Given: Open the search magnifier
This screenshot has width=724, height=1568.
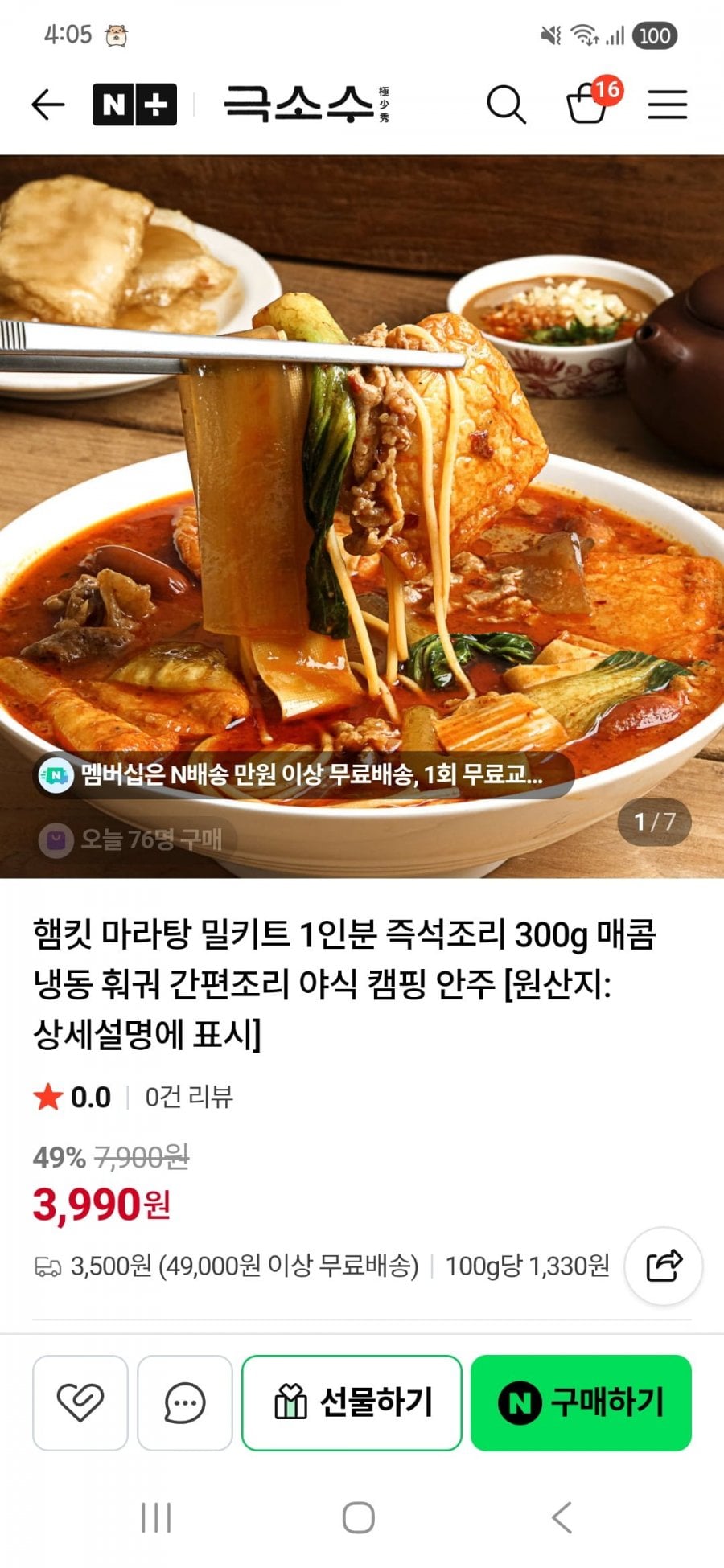Looking at the screenshot, I should click(x=507, y=105).
